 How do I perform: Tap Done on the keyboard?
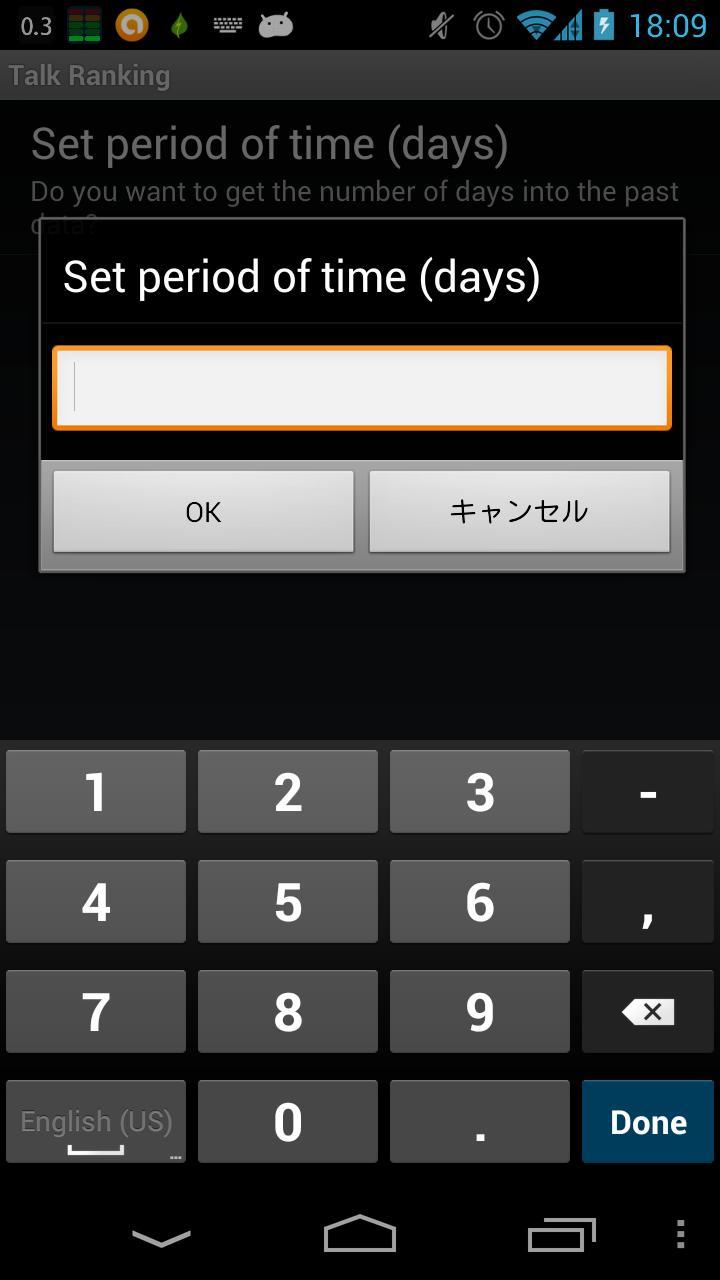648,1121
